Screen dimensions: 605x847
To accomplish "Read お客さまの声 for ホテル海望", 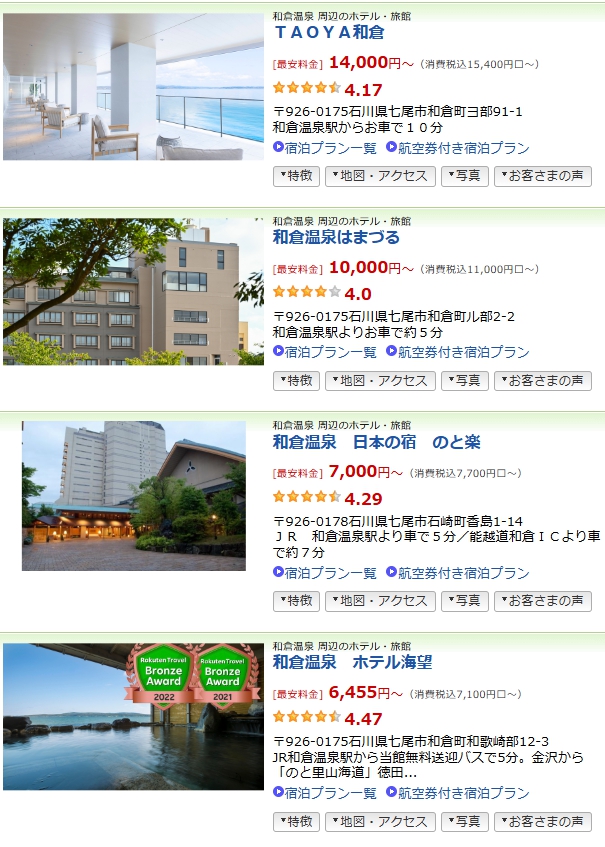I will tap(542, 821).
